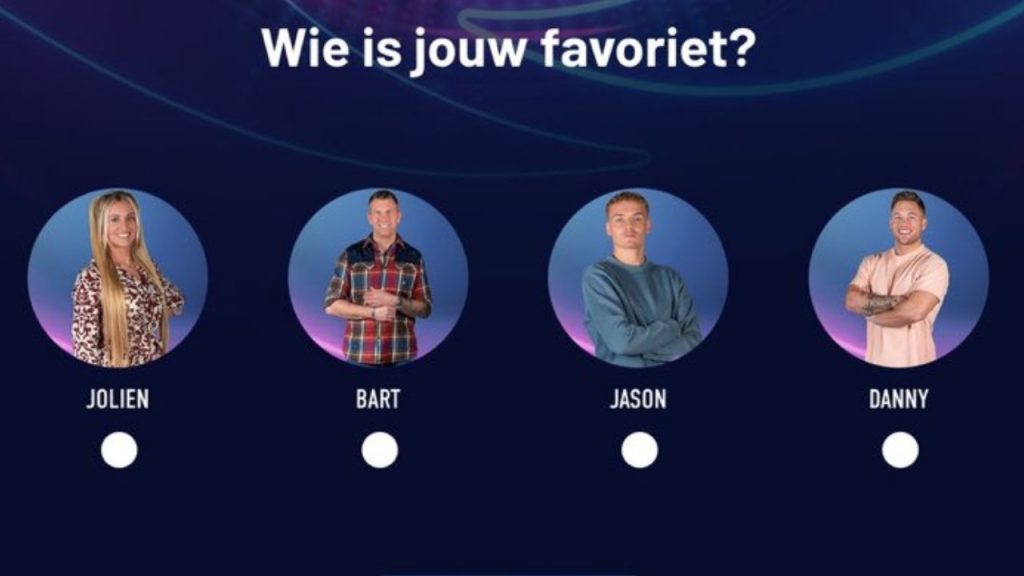
Task: Vote for Bart via his radio button
Action: (x=379, y=450)
